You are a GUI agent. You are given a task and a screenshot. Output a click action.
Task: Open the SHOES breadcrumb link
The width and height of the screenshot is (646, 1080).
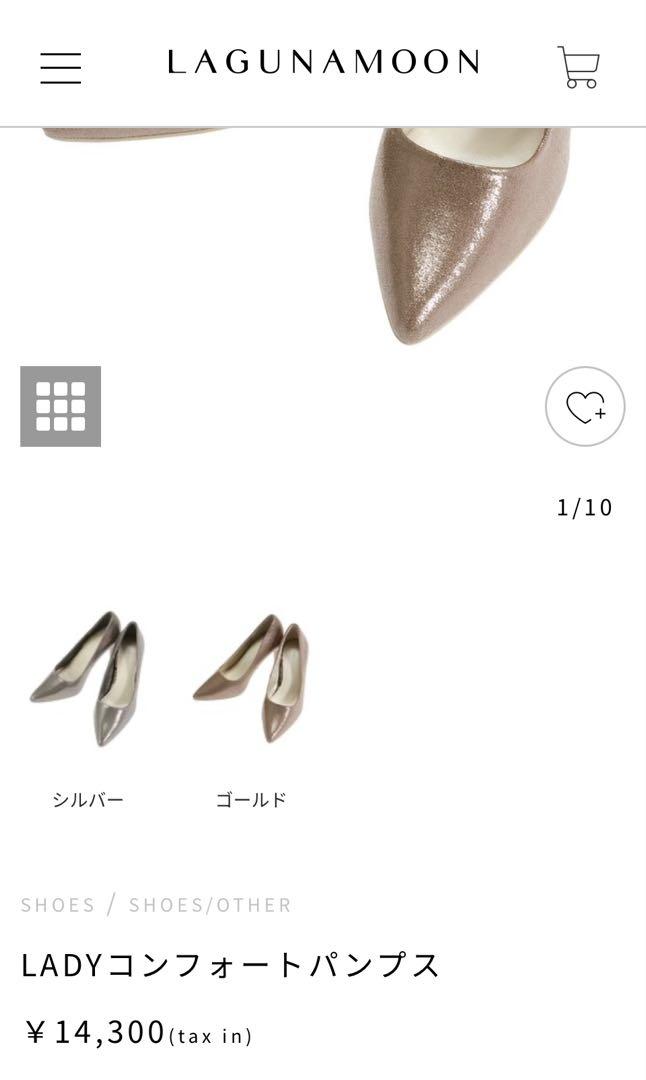(x=58, y=905)
